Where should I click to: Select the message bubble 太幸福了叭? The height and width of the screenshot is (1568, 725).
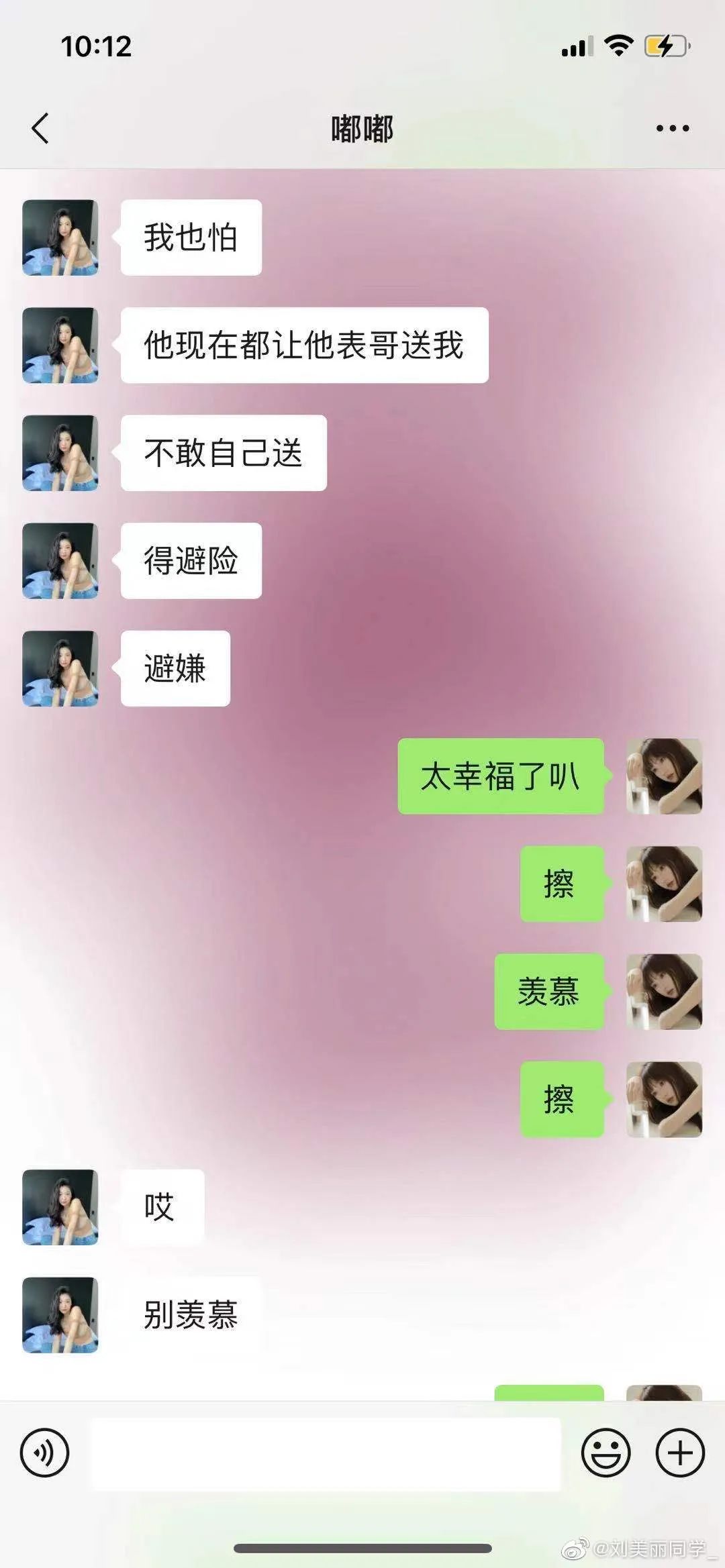click(502, 775)
